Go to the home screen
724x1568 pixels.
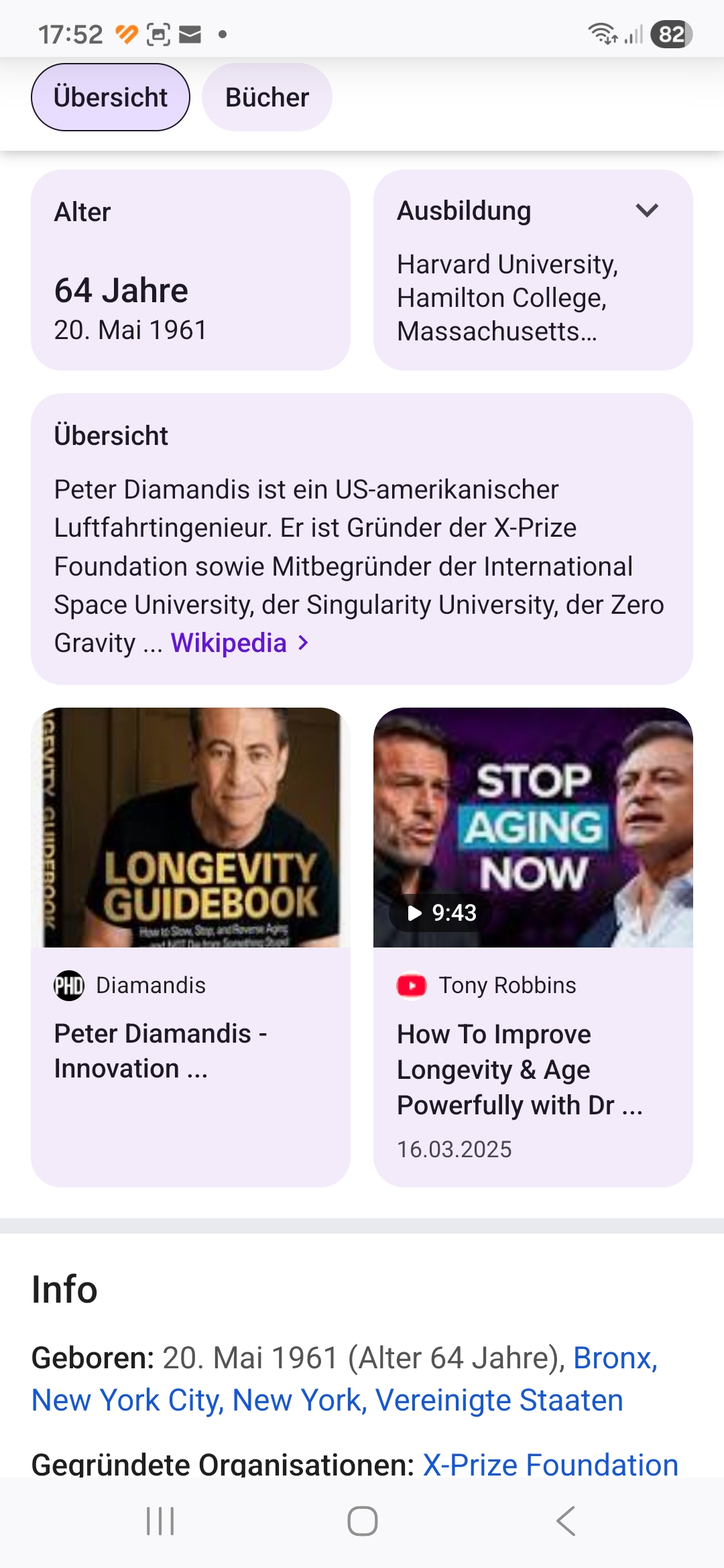click(x=362, y=1521)
